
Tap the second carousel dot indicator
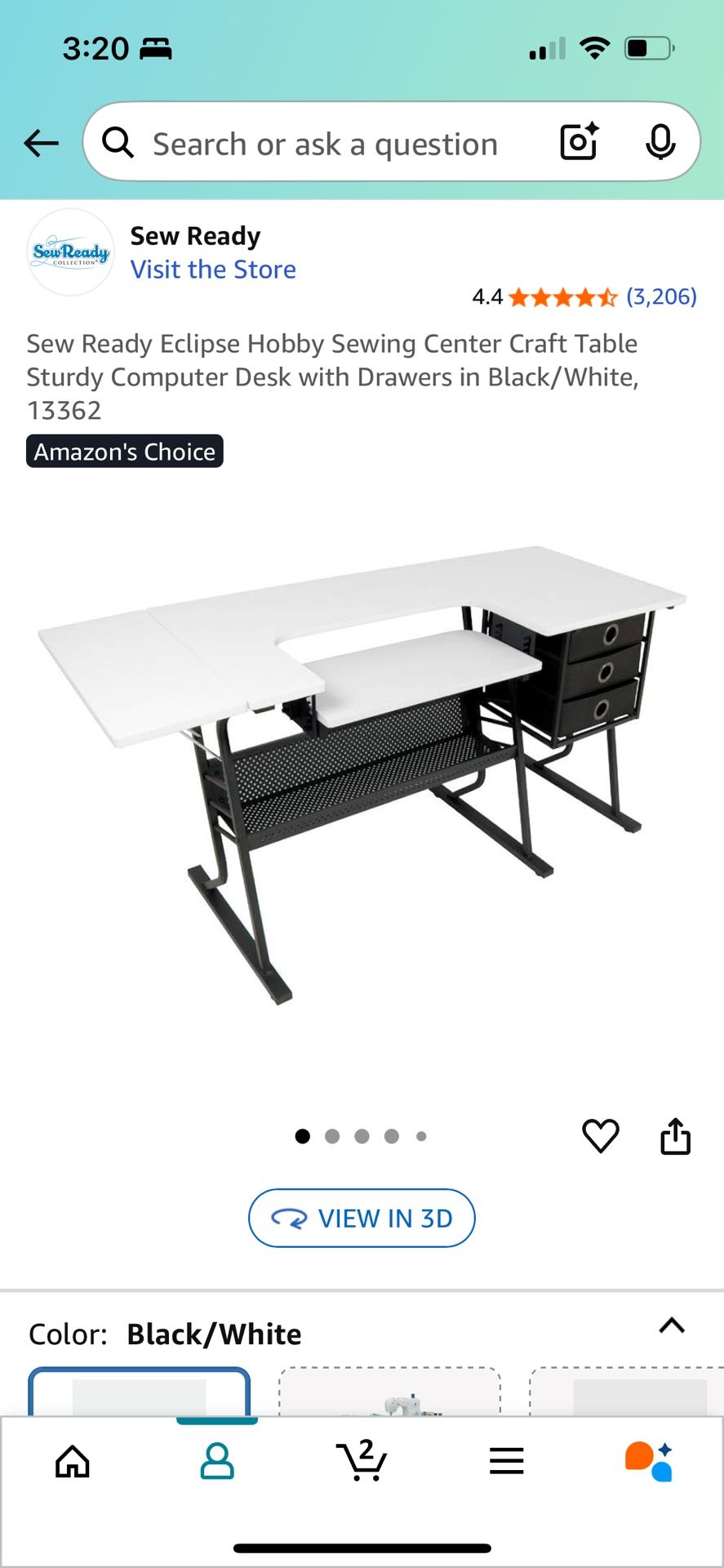coord(332,1136)
